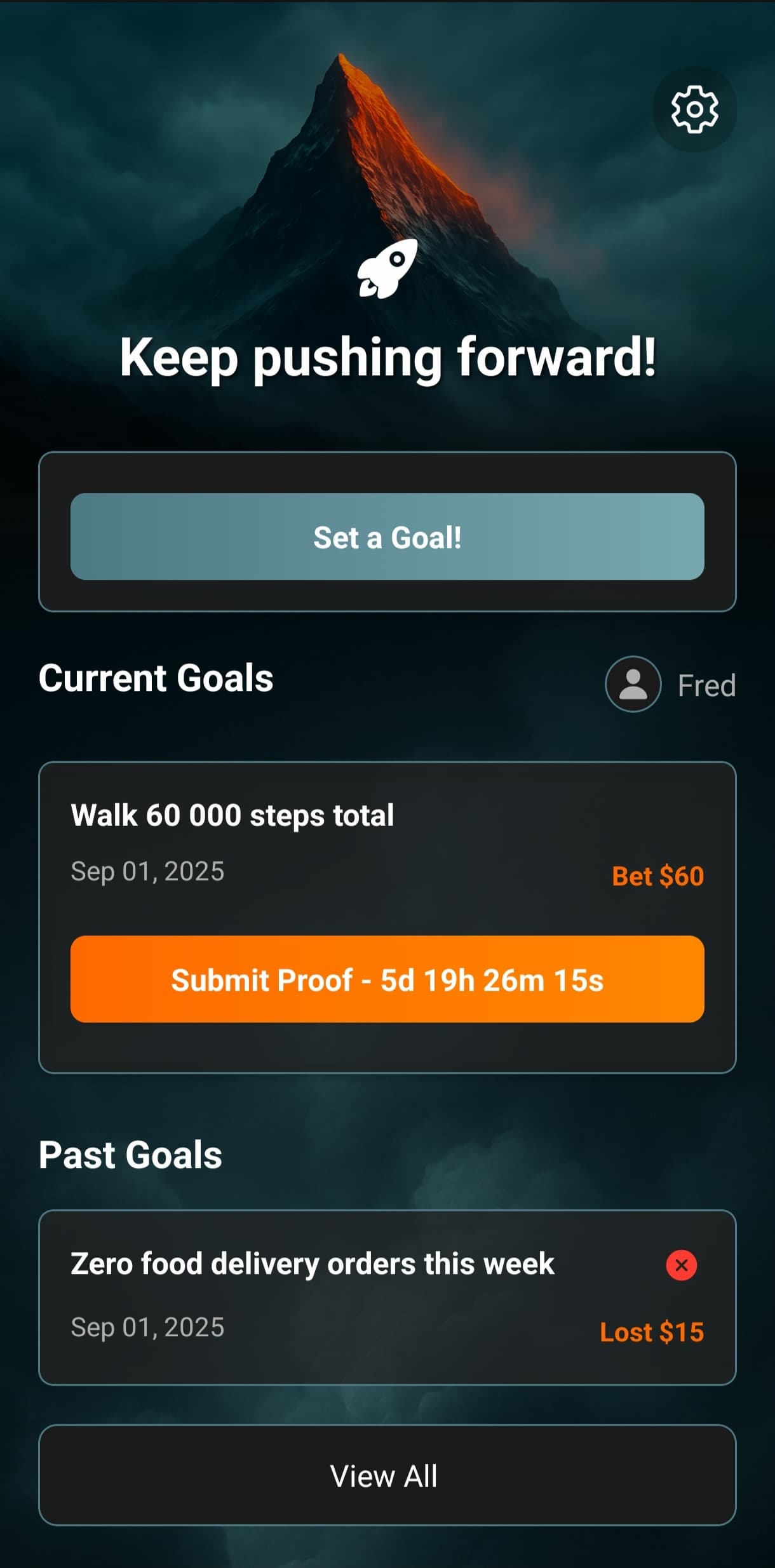Open the Zero food delivery orders past goal
Viewport: 775px width, 1568px height.
point(387,1296)
